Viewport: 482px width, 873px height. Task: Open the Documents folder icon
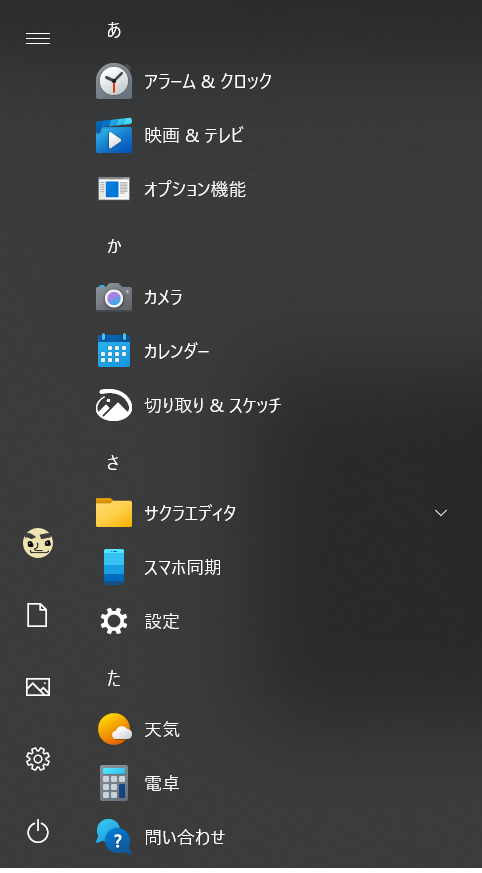(37, 615)
